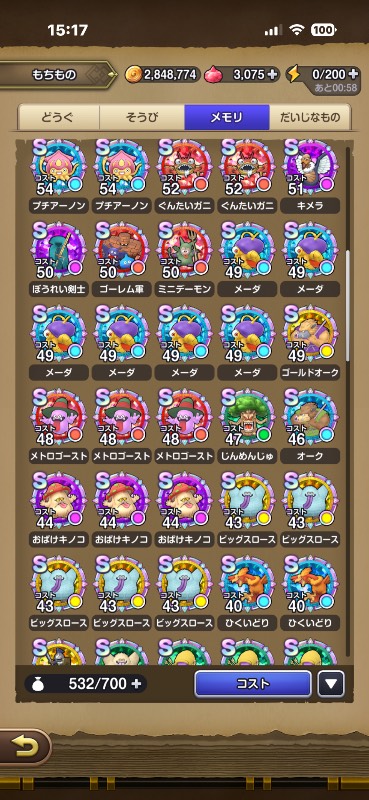Select the キメラ memory
369x800 pixels.
point(310,176)
